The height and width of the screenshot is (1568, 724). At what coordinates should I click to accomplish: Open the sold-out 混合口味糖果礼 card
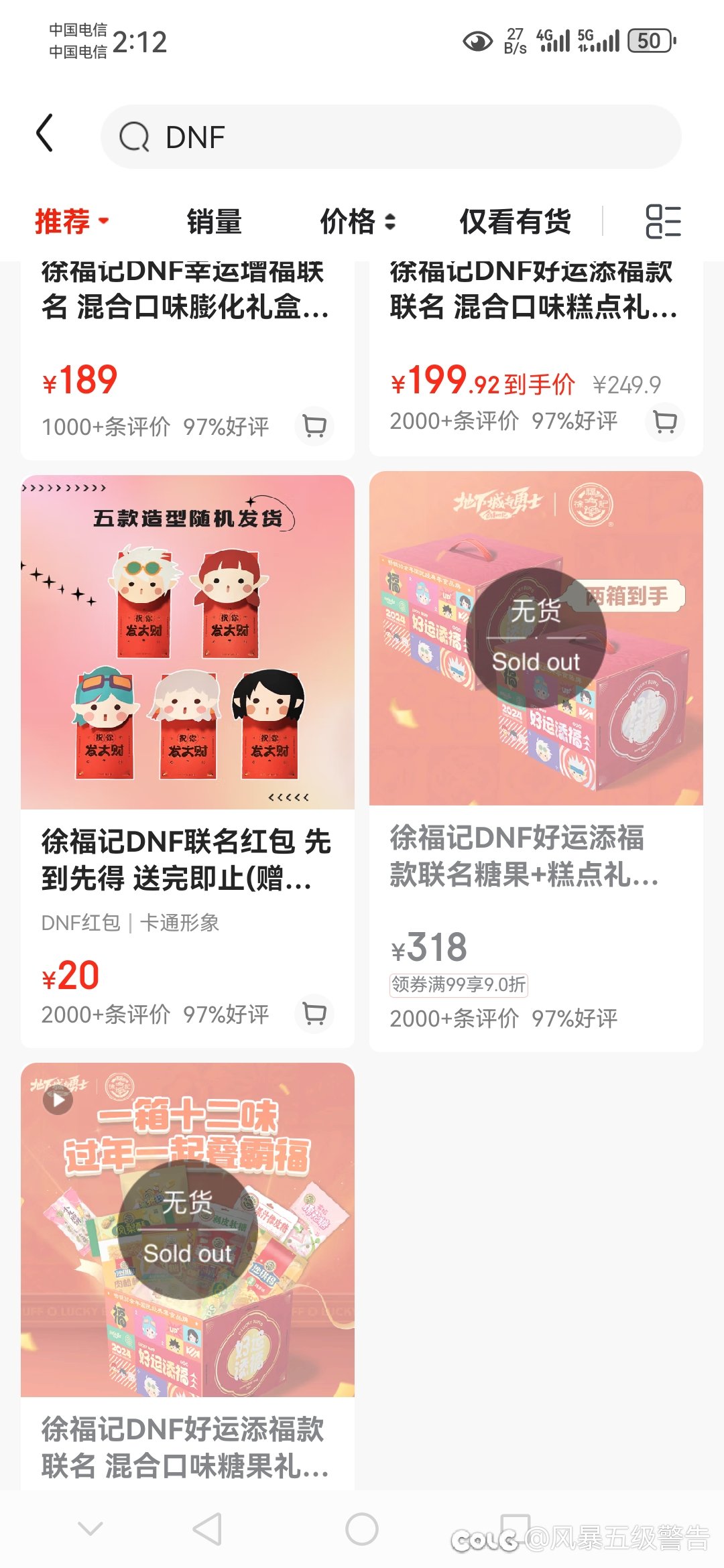[188, 1276]
